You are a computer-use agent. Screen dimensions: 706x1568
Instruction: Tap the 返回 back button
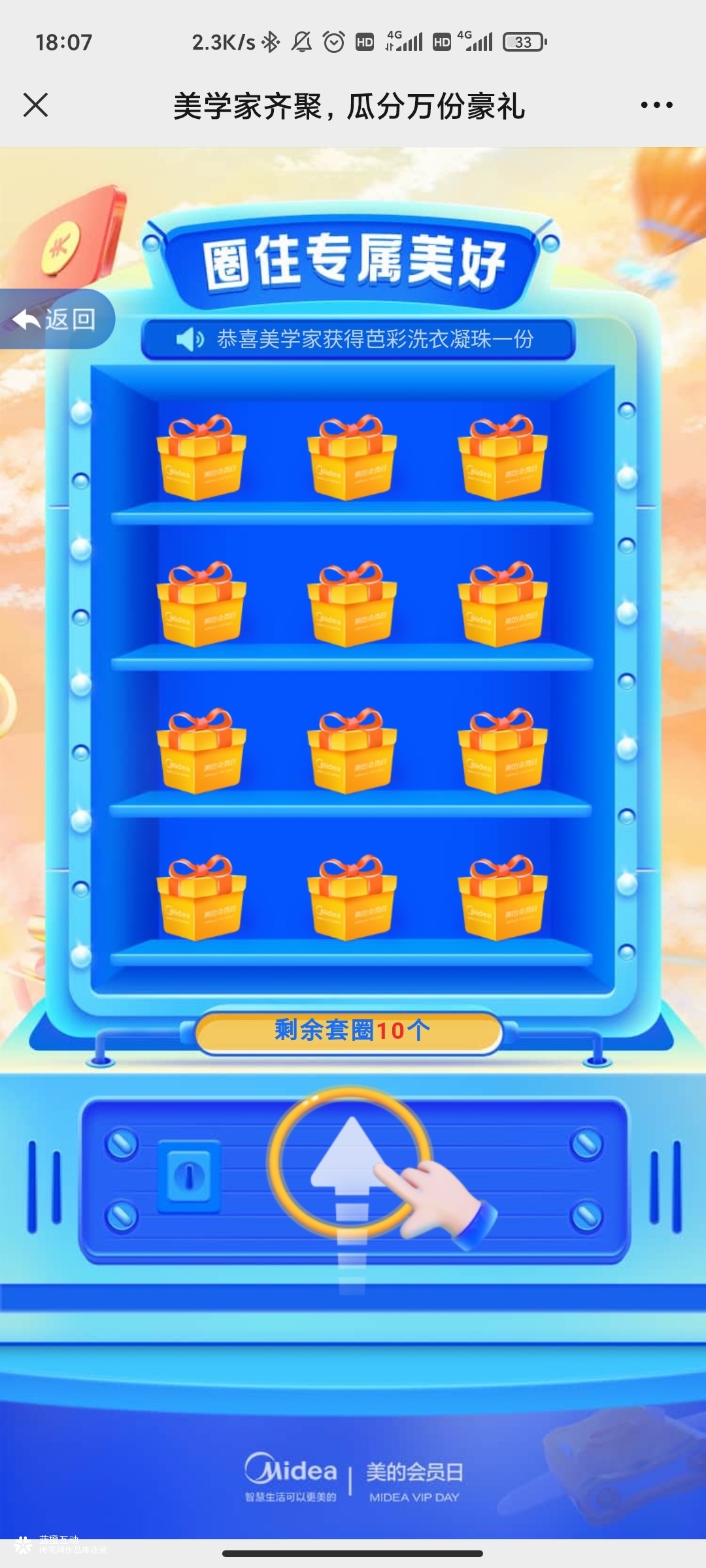(56, 319)
